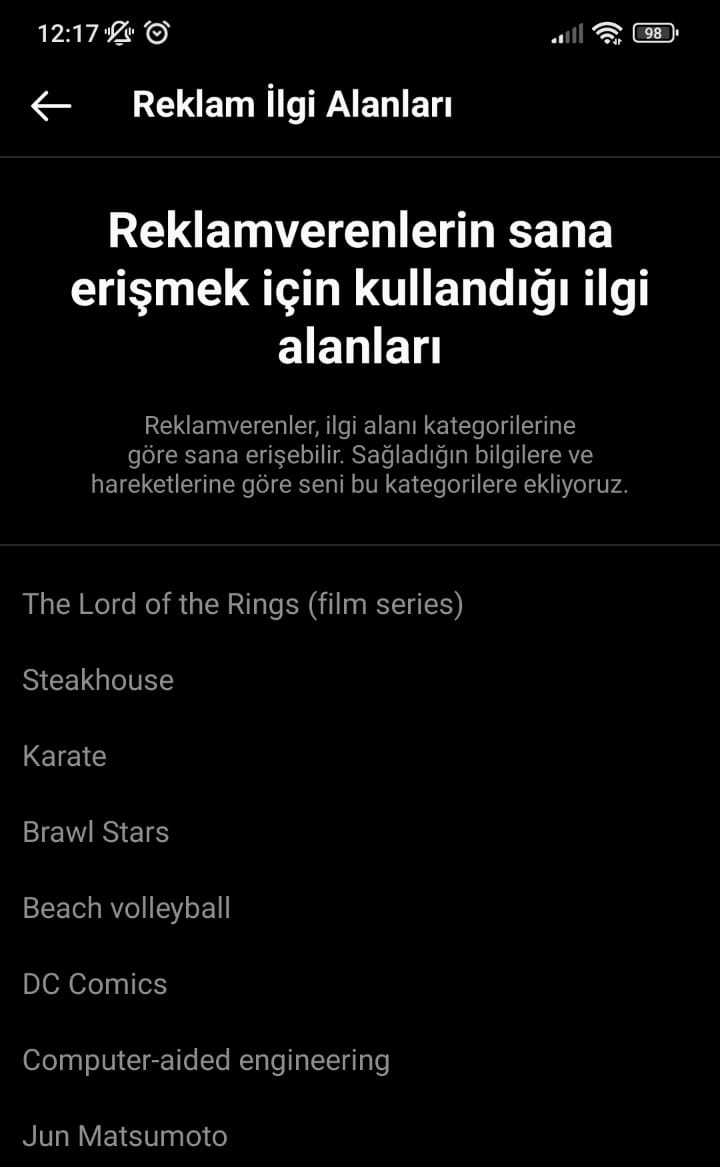Tap the large page heading about advertisers
Viewport: 720px width, 1167px height.
(x=360, y=290)
